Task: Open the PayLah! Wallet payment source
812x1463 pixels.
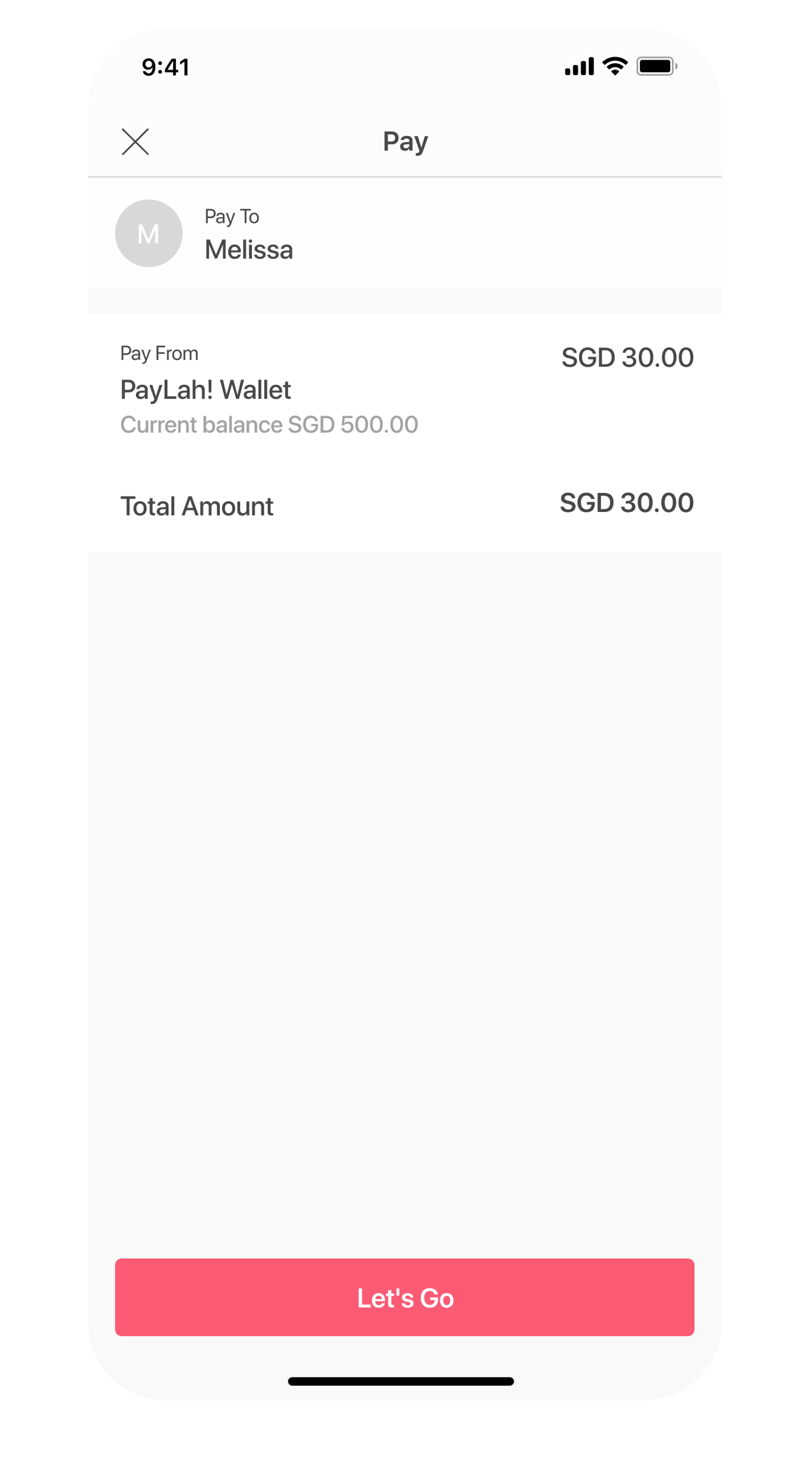Action: pyautogui.click(x=206, y=390)
